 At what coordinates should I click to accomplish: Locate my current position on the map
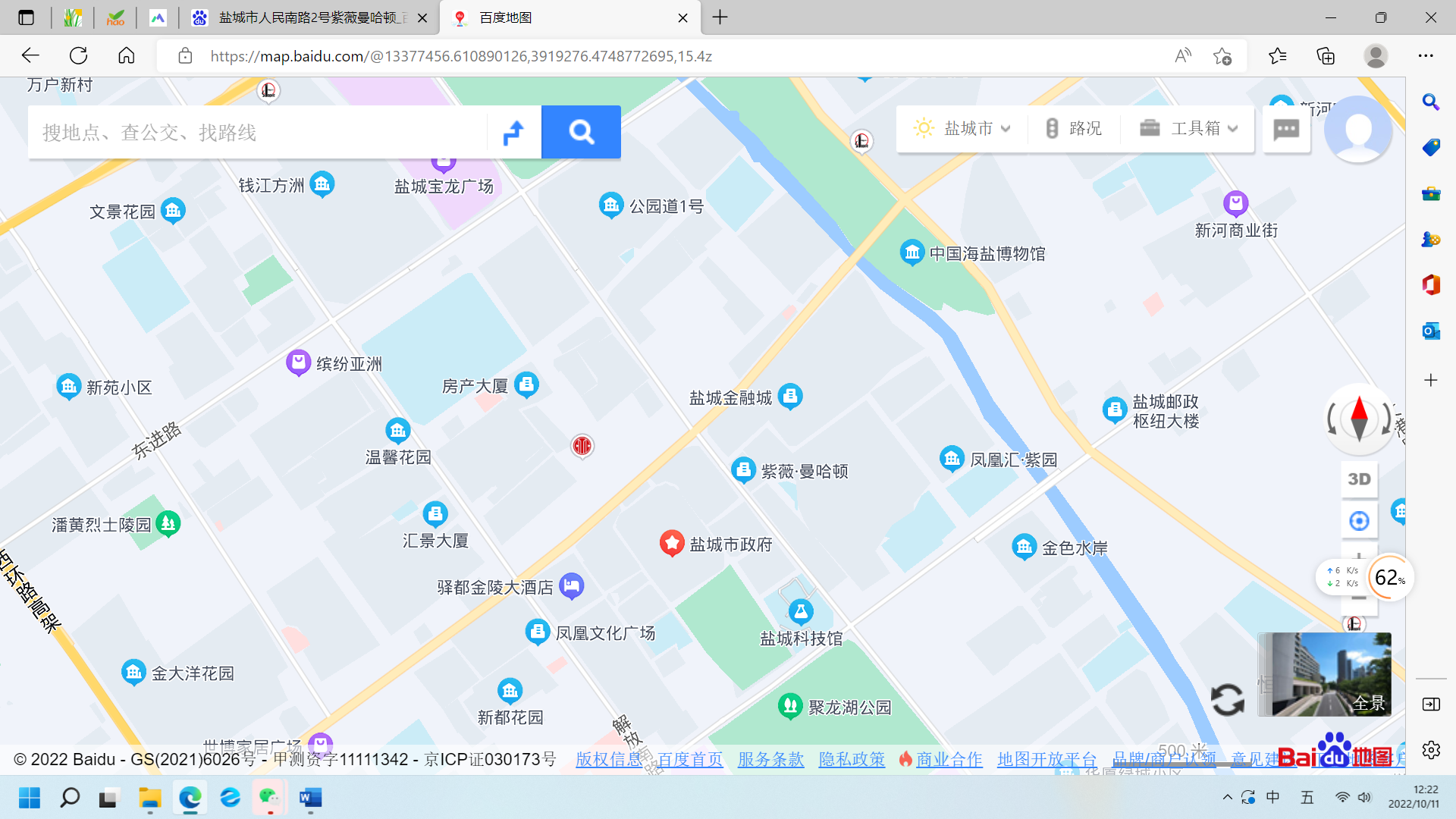pos(1359,521)
